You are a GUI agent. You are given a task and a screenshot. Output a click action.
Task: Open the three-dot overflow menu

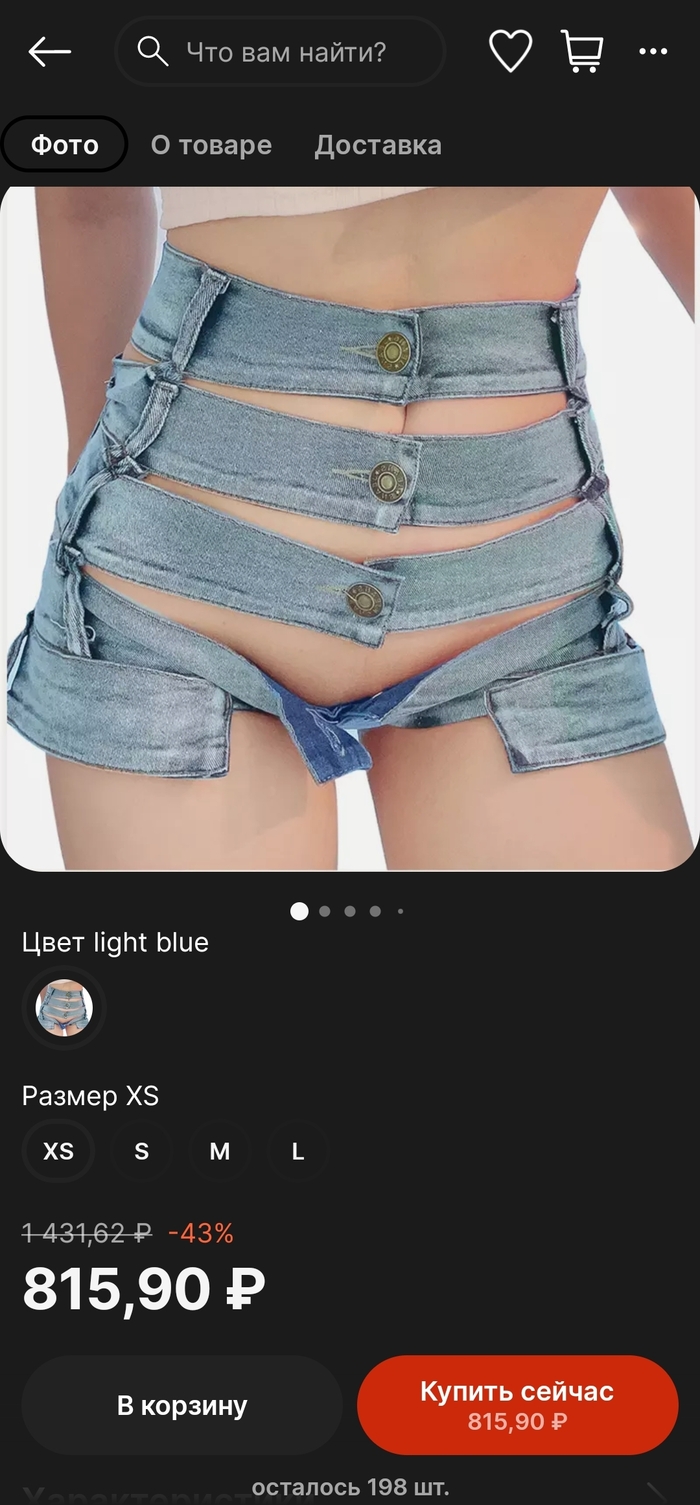point(652,52)
